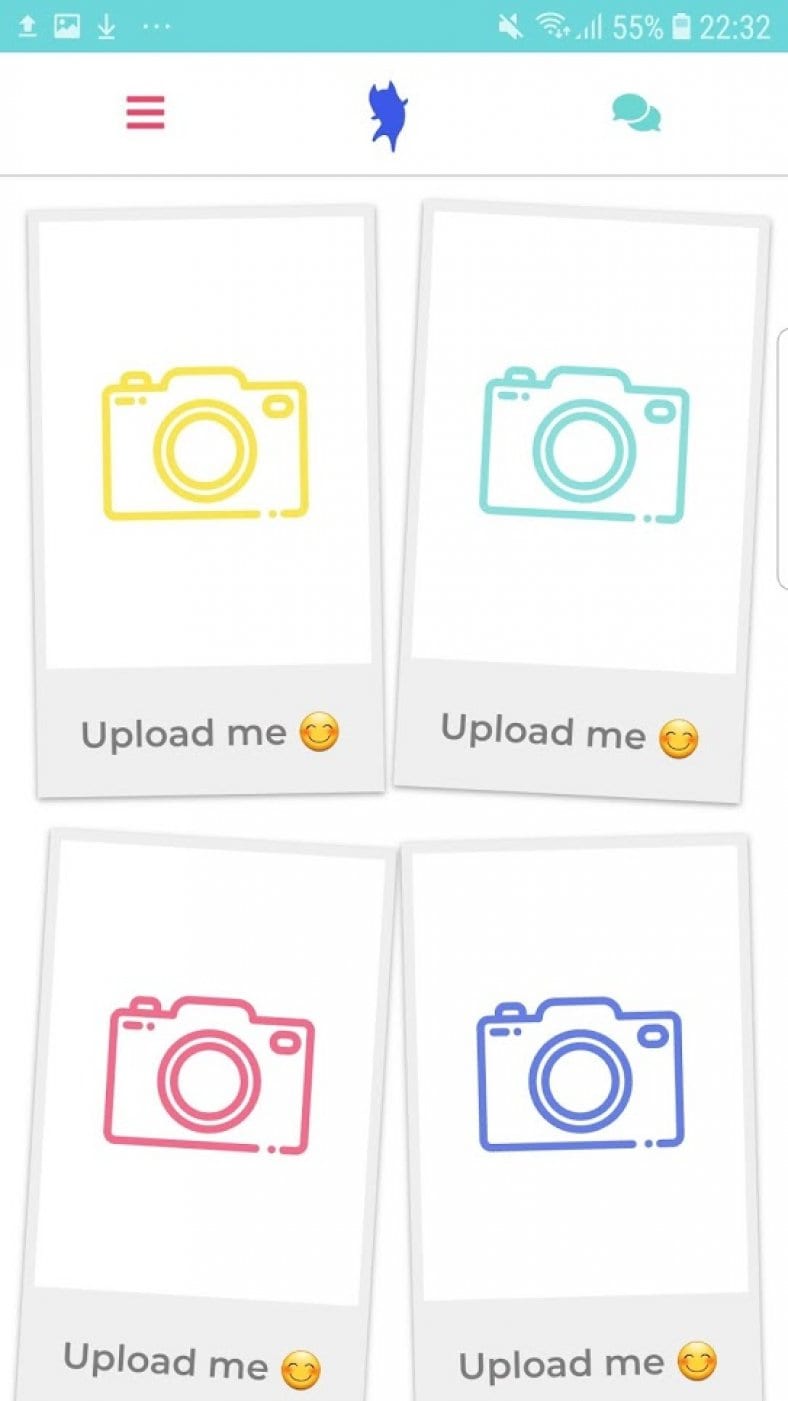Tap the top-right Upload me text

point(545,731)
